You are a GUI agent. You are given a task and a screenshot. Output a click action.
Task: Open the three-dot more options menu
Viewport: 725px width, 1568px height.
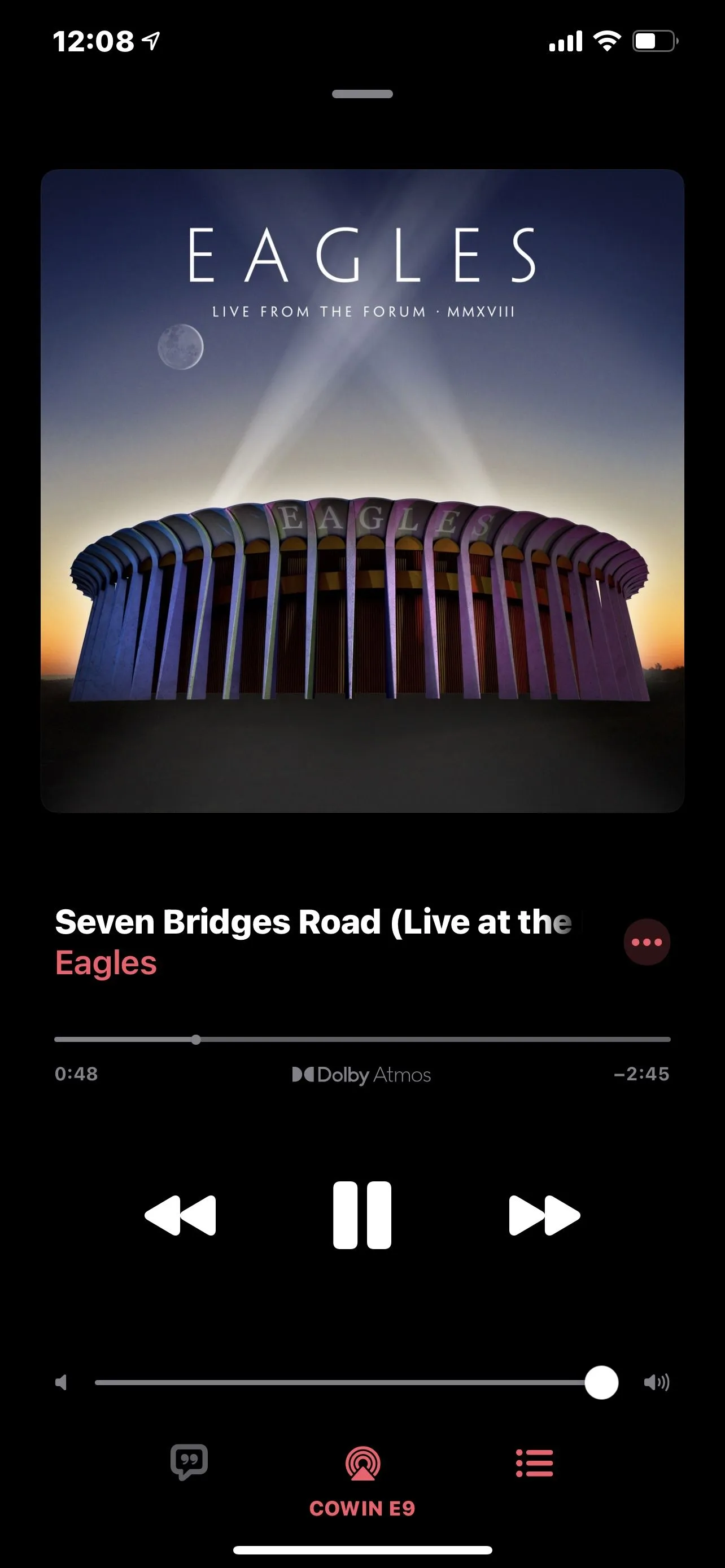[647, 941]
